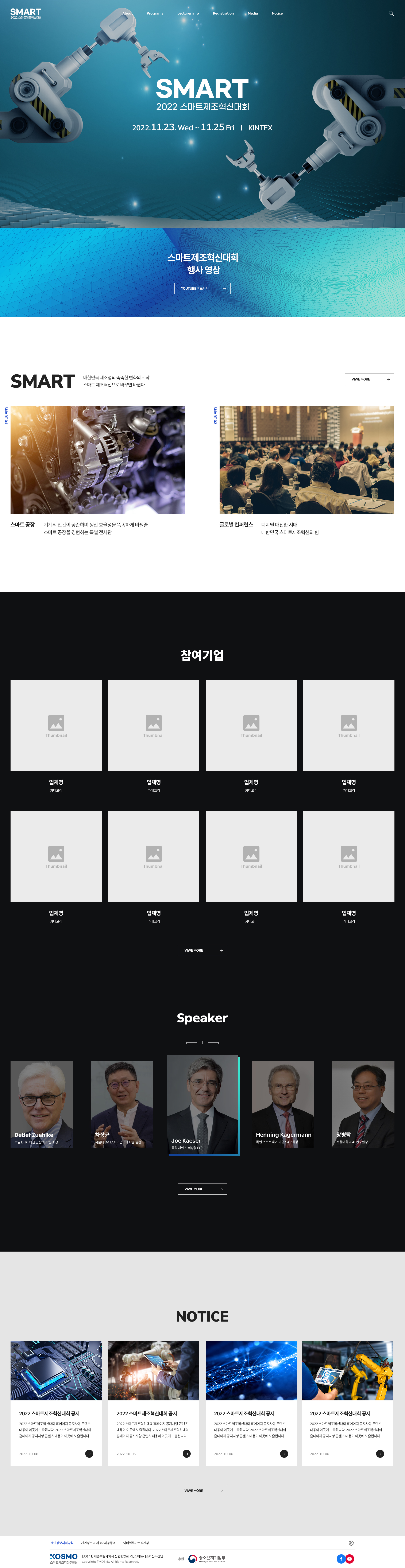Open the 스마트 공장 image card
The height and width of the screenshot is (1568, 405).
coord(97,460)
